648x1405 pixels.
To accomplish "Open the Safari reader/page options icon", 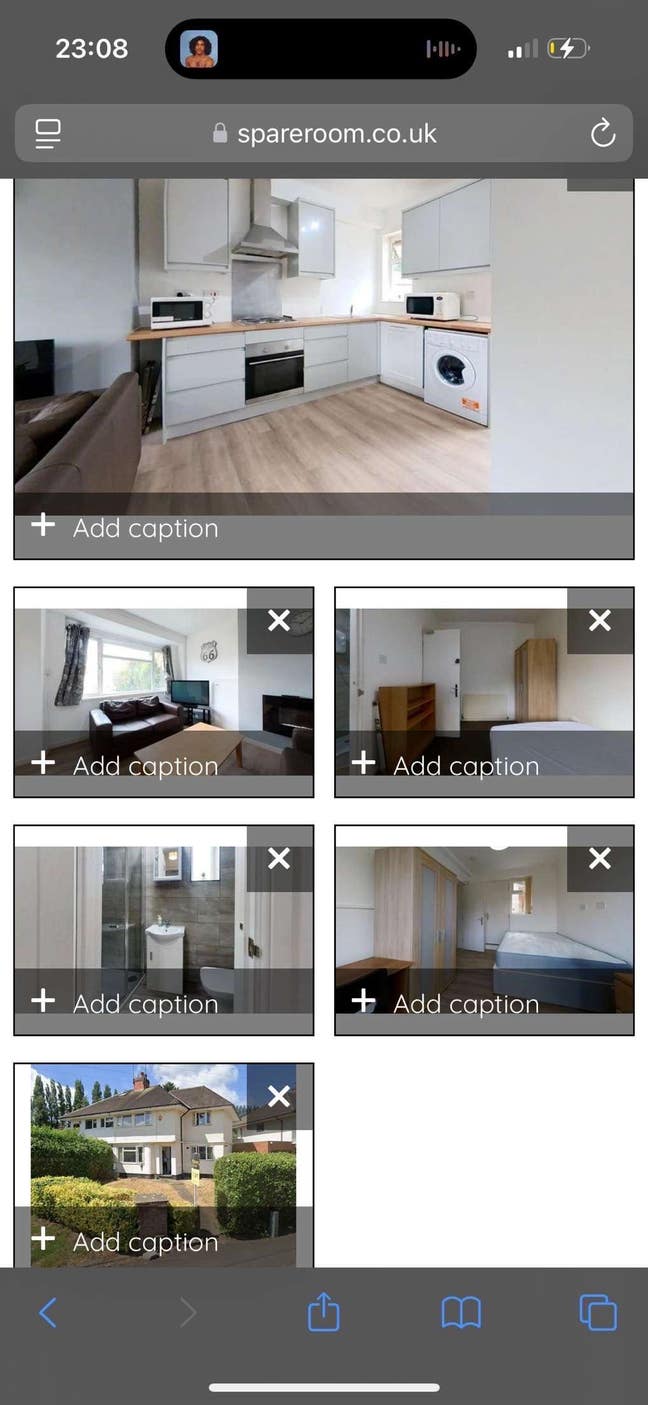I will click(x=48, y=133).
